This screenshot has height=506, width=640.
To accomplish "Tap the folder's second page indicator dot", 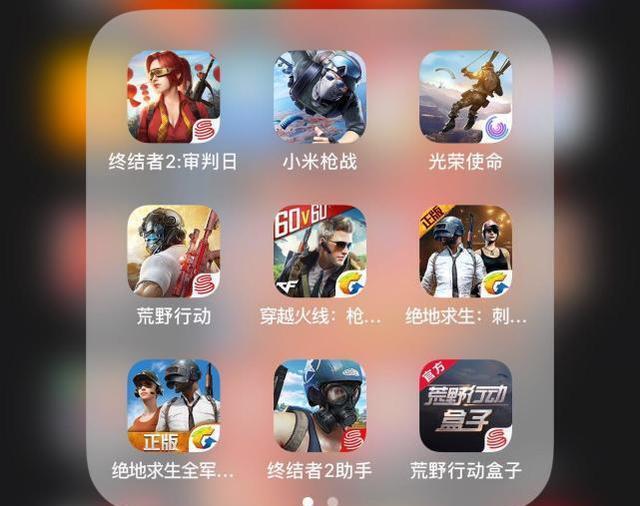I will (333, 501).
